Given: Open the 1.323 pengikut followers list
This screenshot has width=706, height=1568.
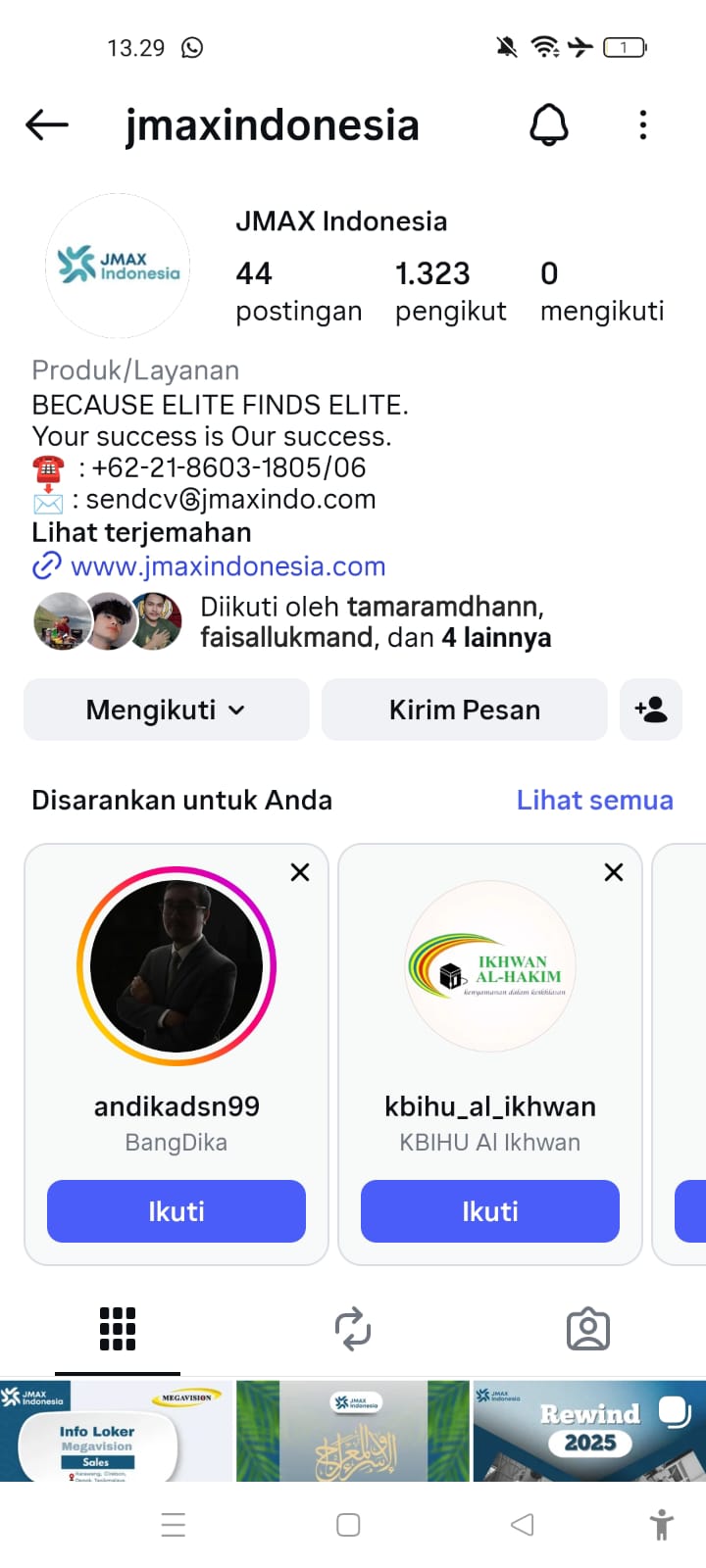Looking at the screenshot, I should (450, 291).
